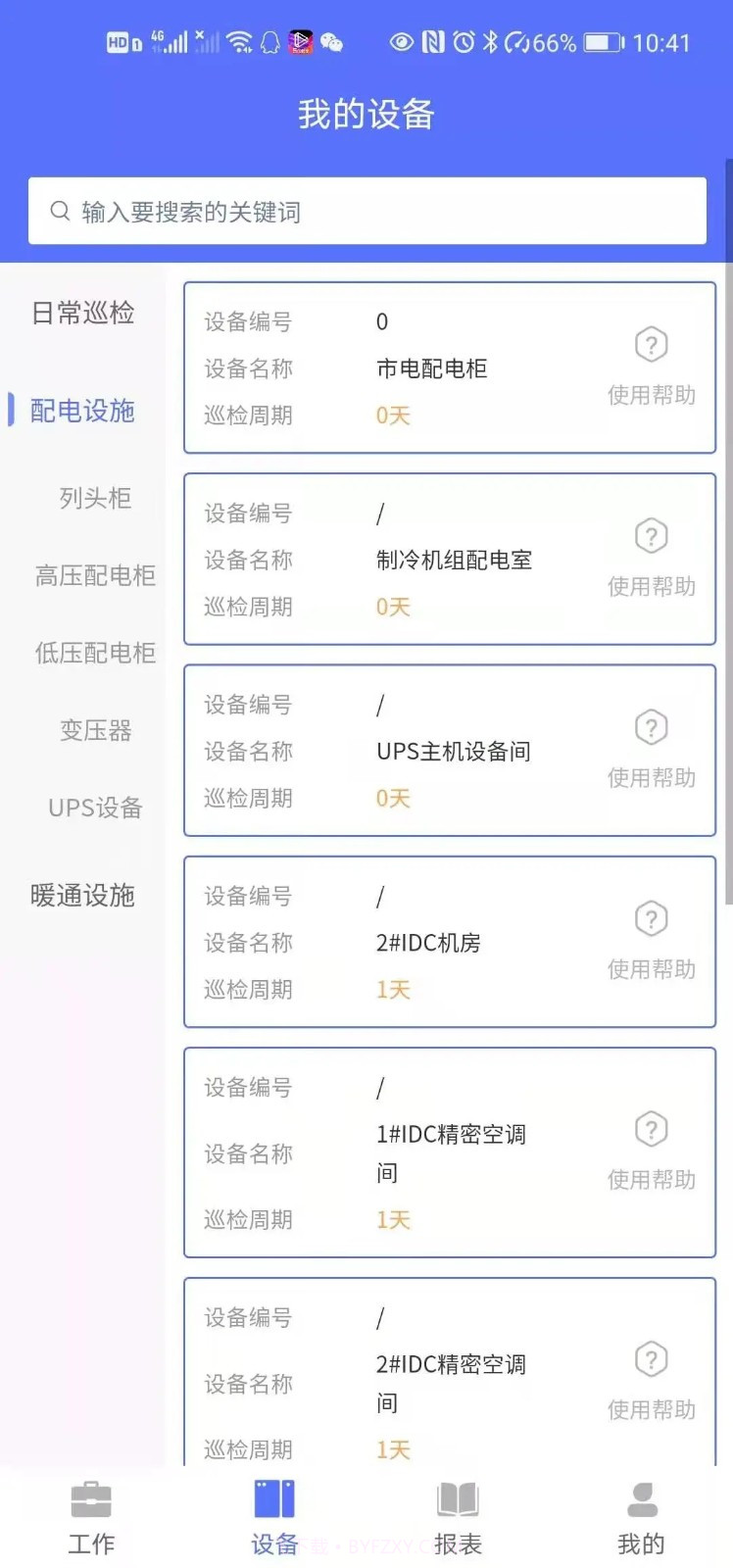Expand the 列头柜 subcategory
The height and width of the screenshot is (1568, 733).
(95, 498)
